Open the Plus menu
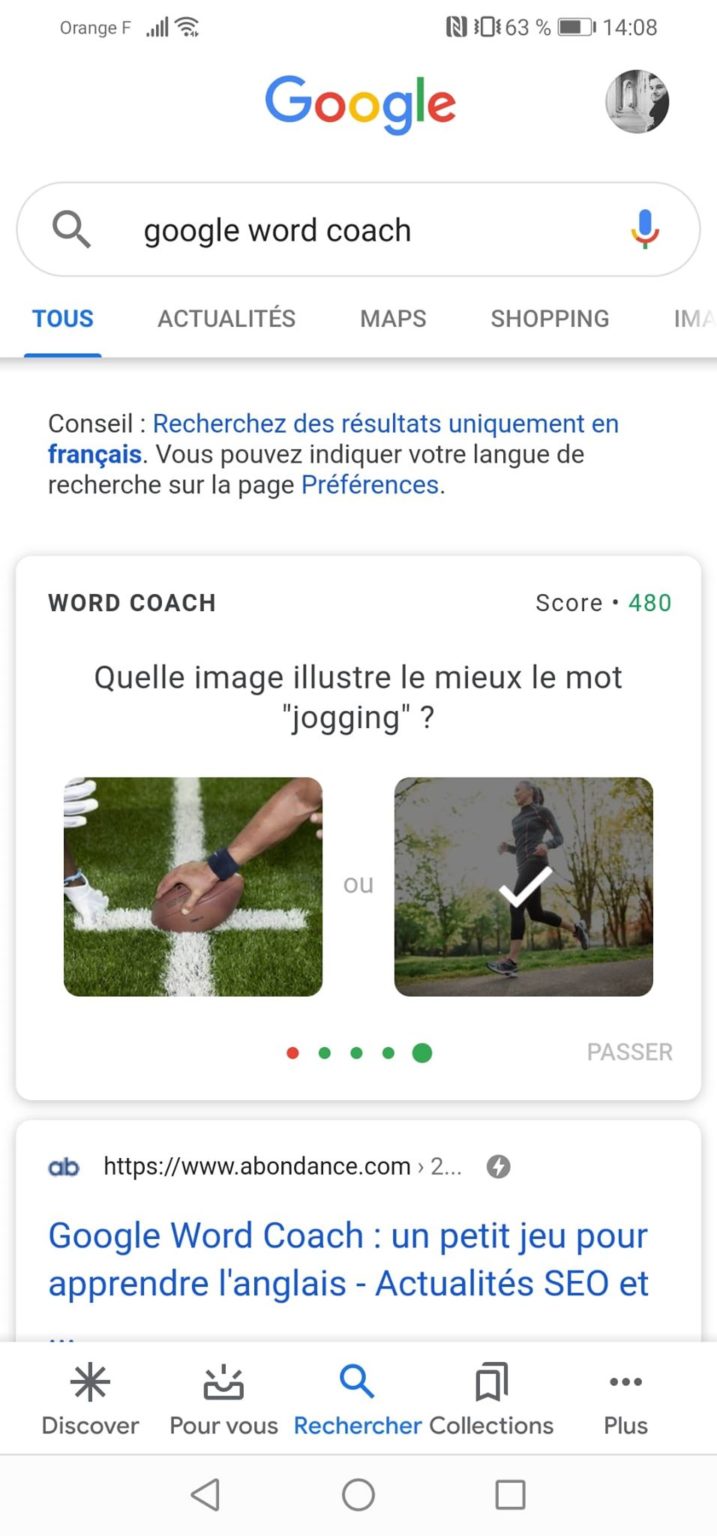 pyautogui.click(x=626, y=1400)
